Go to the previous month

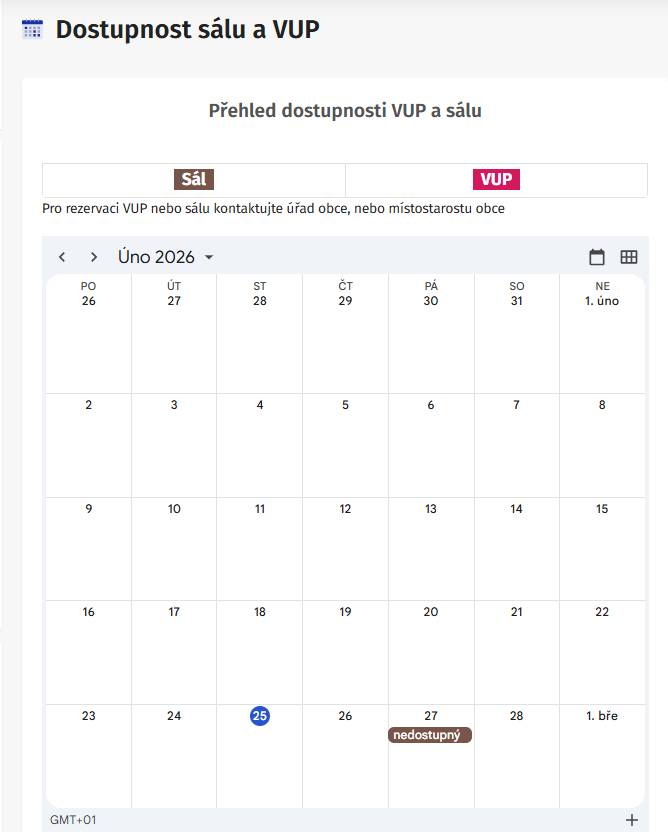pos(62,257)
